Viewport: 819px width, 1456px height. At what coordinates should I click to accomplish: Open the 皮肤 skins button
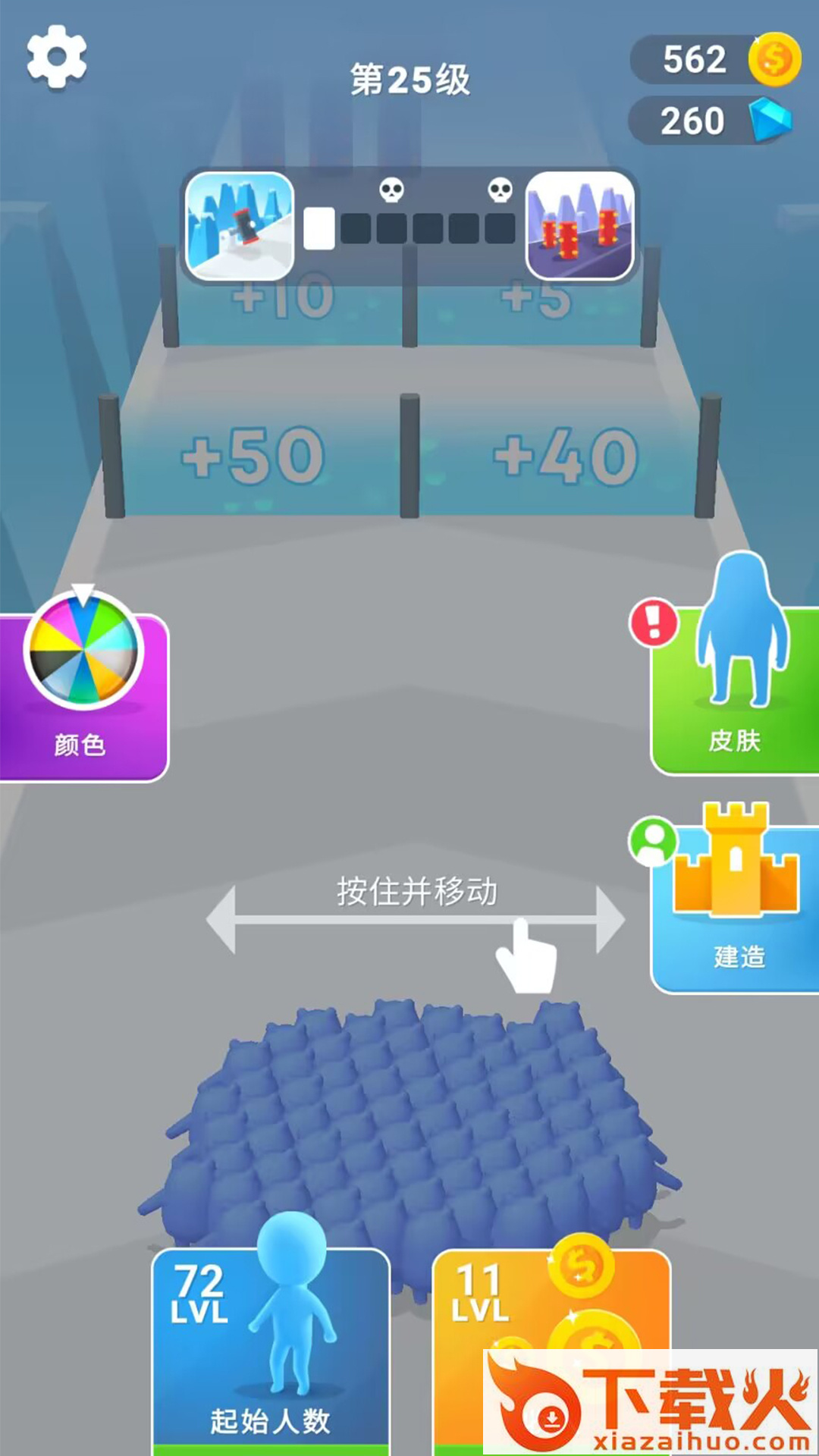click(x=735, y=667)
